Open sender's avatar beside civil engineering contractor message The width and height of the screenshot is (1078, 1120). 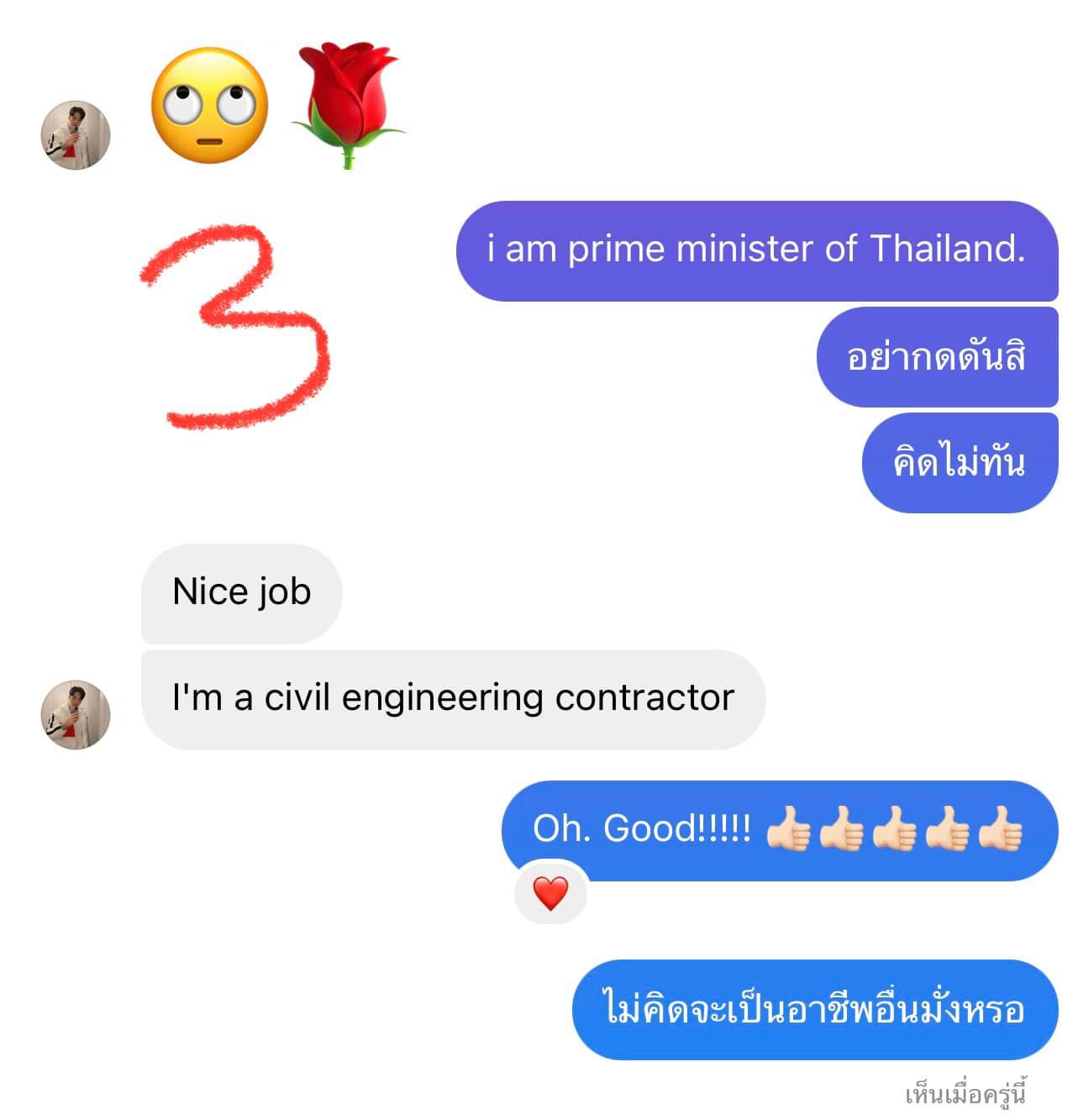tap(76, 714)
